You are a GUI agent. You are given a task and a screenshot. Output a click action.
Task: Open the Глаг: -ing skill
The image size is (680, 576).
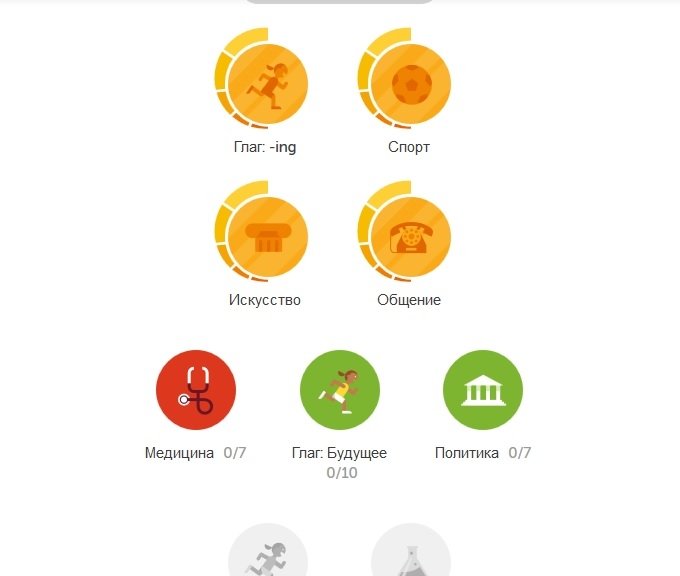tap(266, 85)
